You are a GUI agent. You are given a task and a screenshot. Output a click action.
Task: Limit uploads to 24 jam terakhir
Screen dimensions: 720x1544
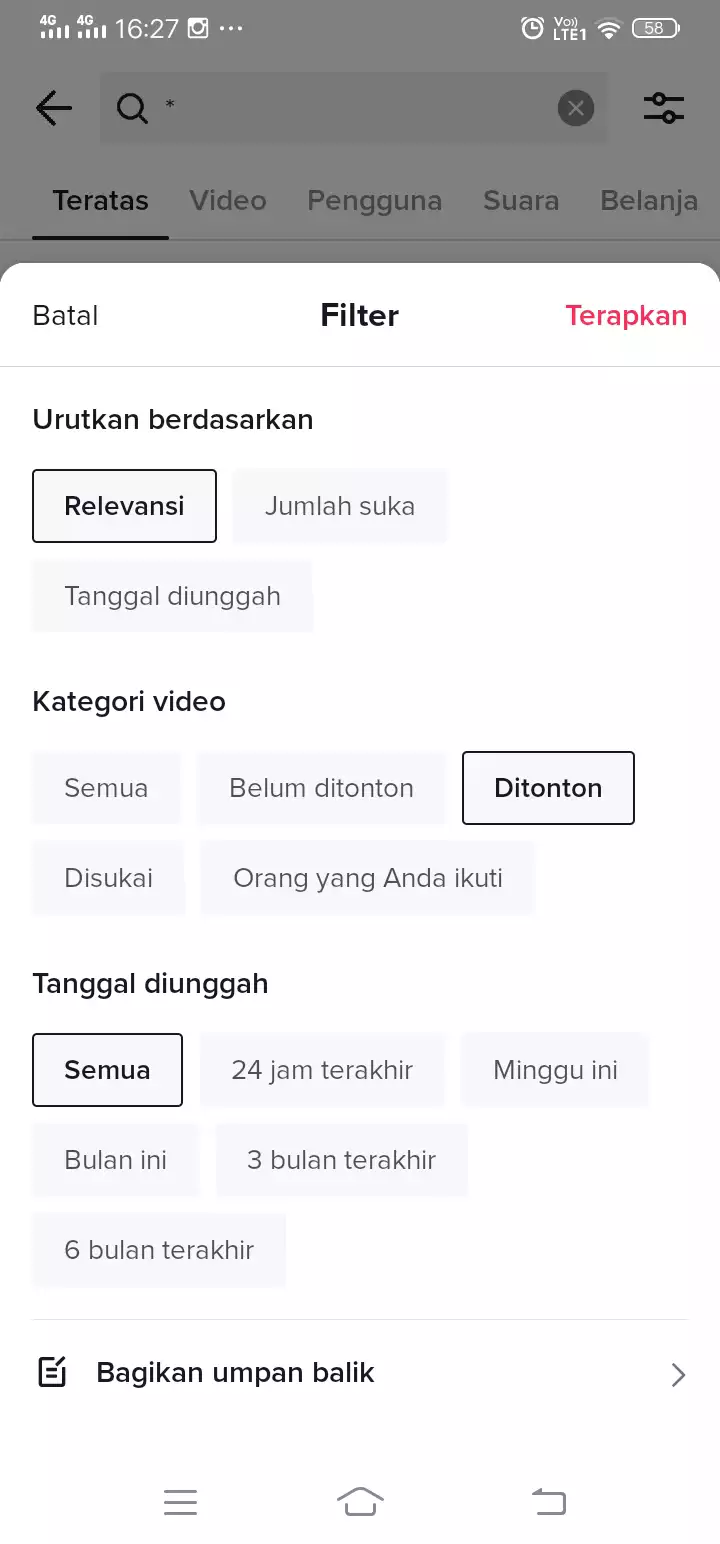[x=322, y=1070]
